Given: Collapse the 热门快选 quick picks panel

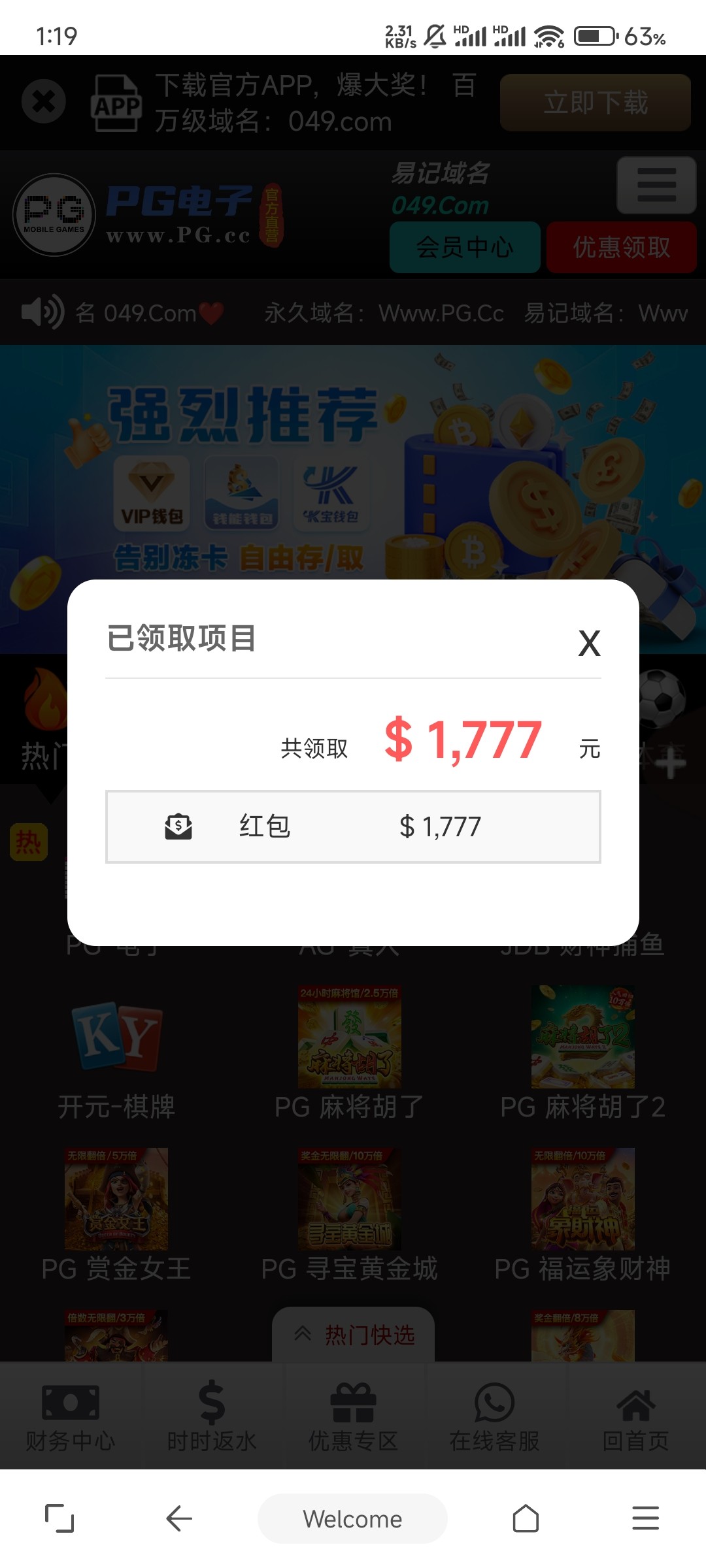Looking at the screenshot, I should tap(353, 1335).
